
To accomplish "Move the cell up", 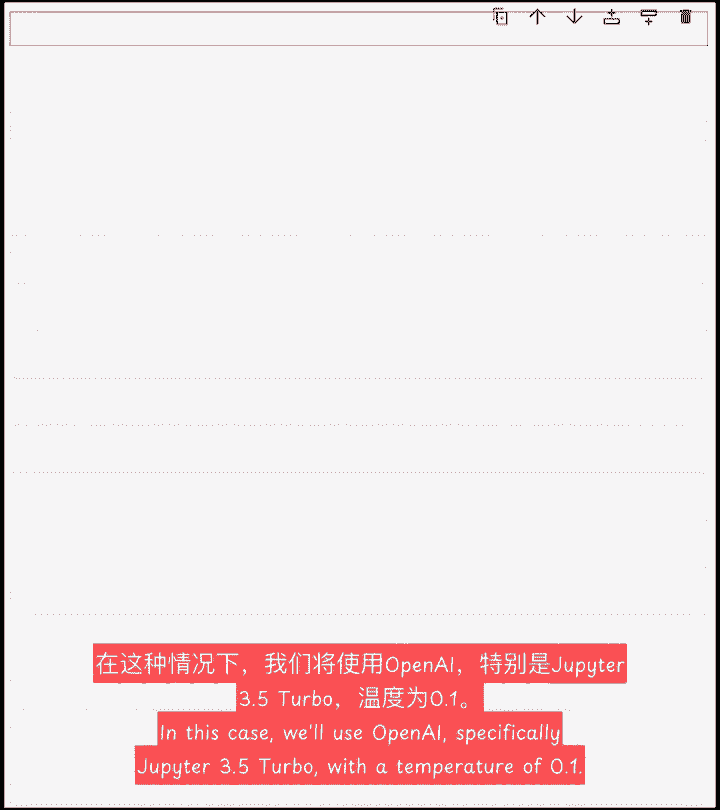I will (537, 16).
